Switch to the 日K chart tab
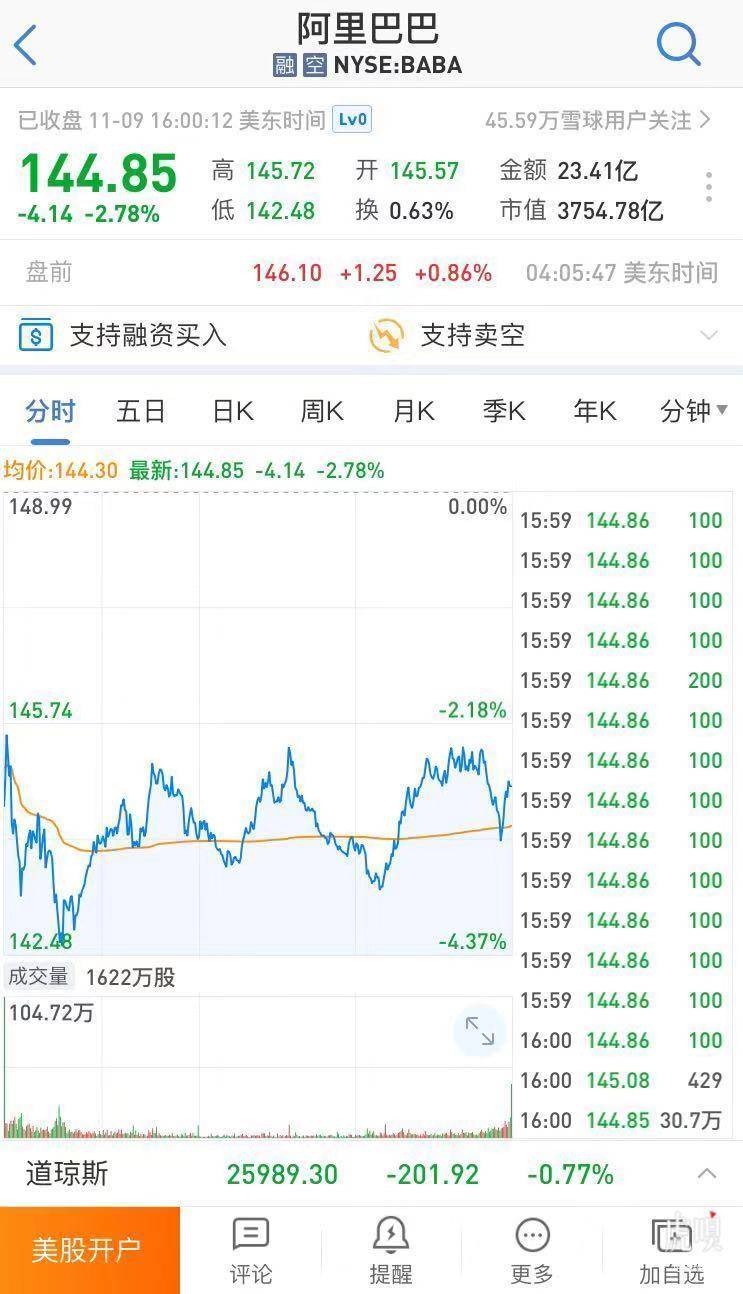 232,411
